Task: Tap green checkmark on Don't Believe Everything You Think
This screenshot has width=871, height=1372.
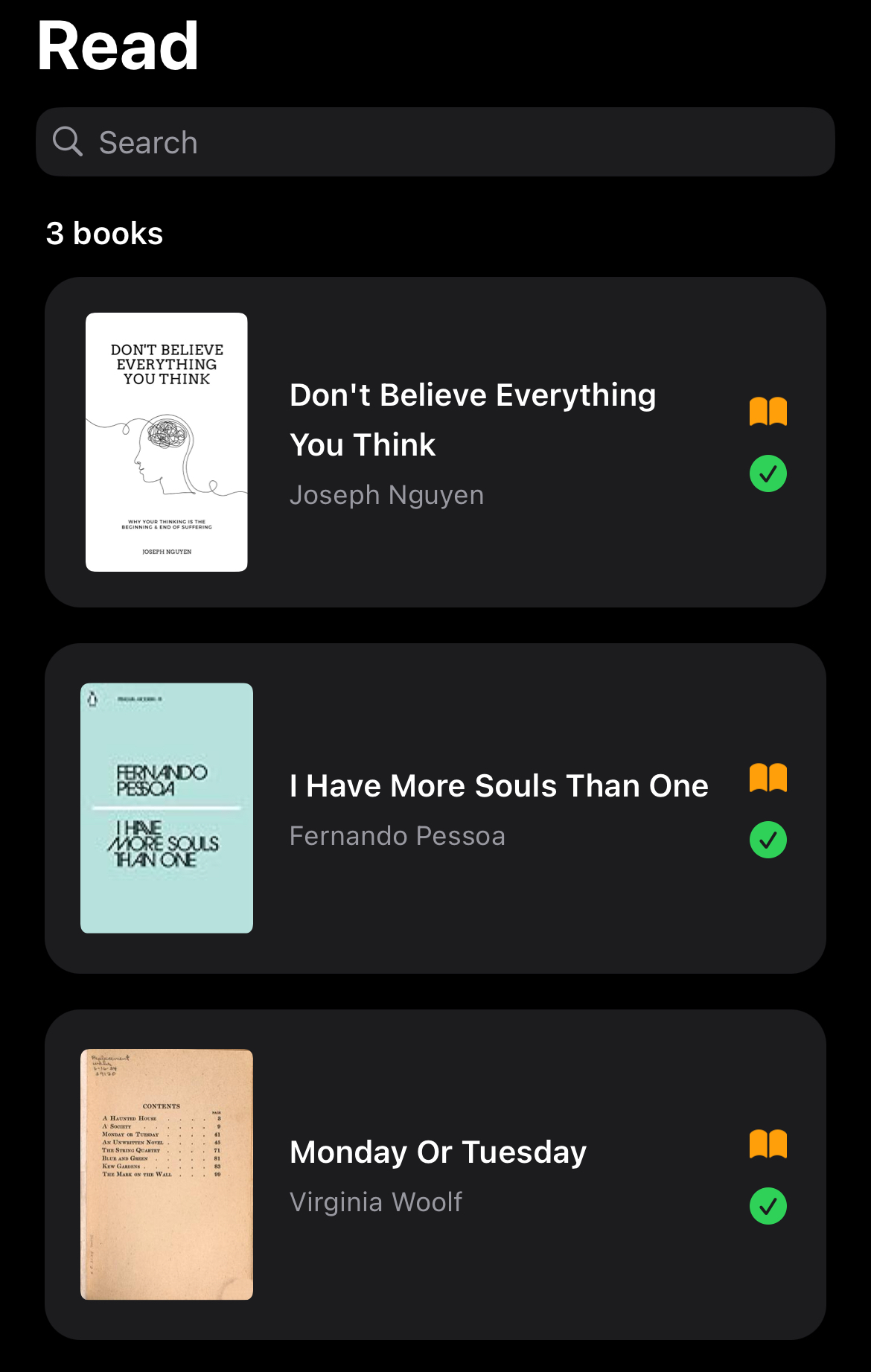Action: 768,473
